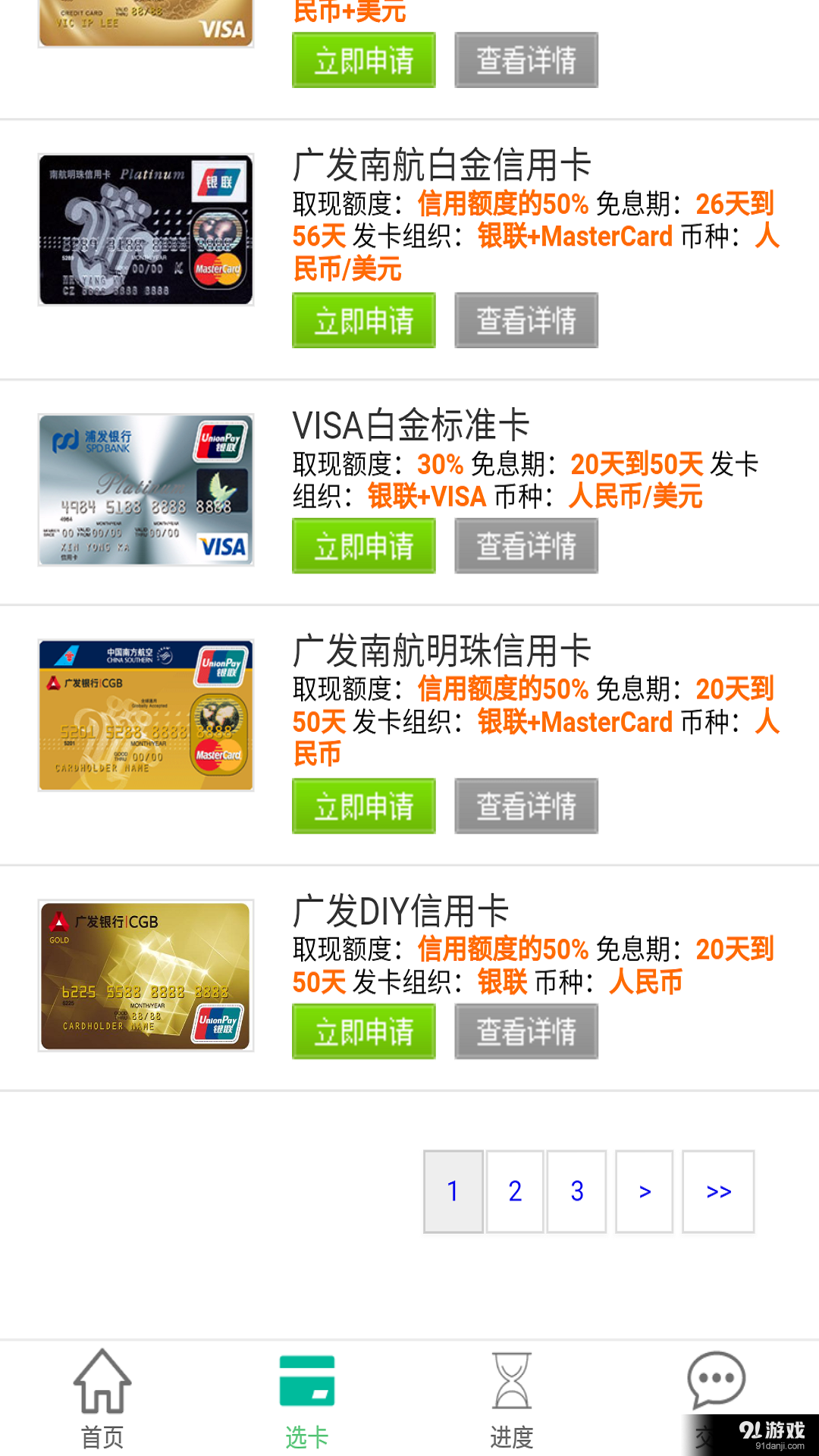This screenshot has height=1456, width=819.
Task: Tap the 广发南航白金信用卡 black card image
Action: [x=144, y=227]
